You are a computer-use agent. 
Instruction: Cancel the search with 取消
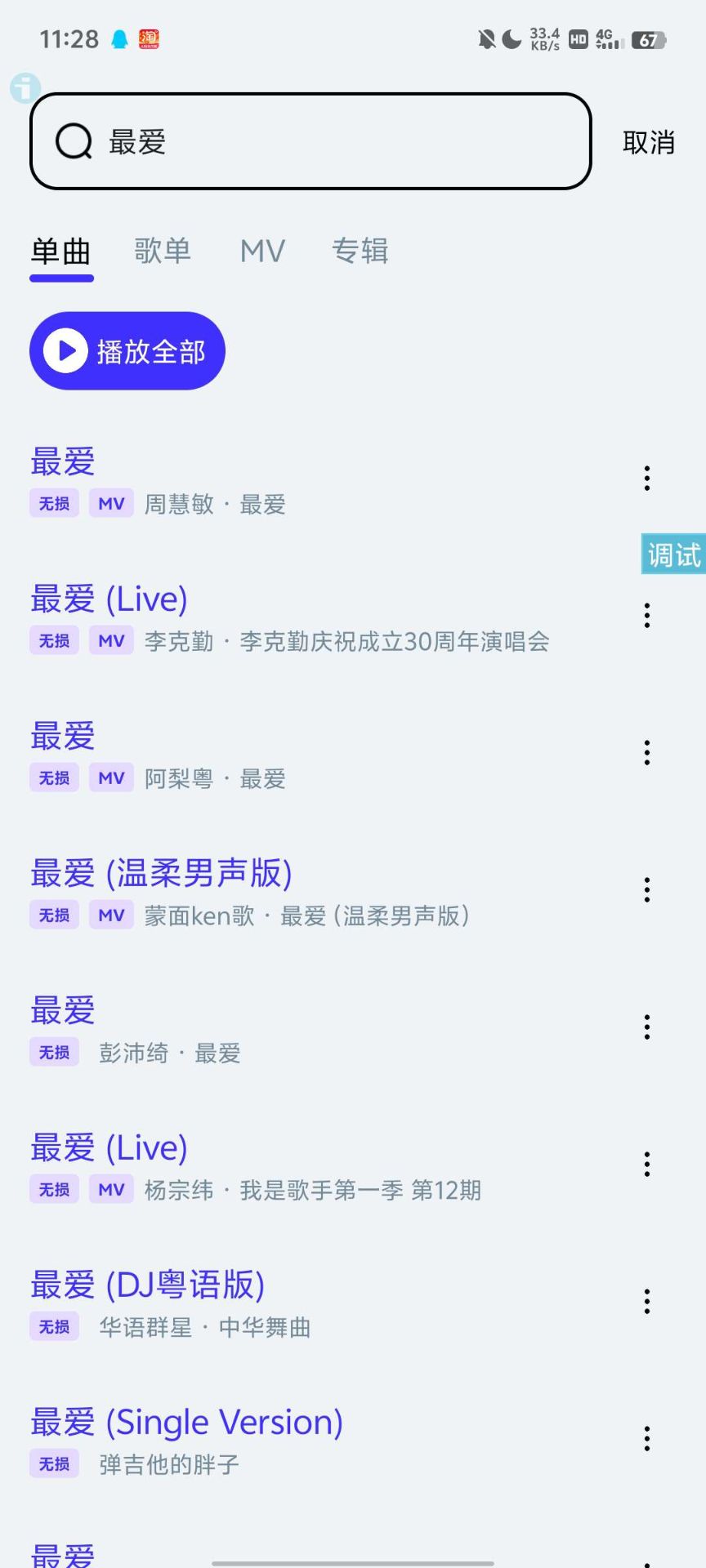[x=648, y=142]
